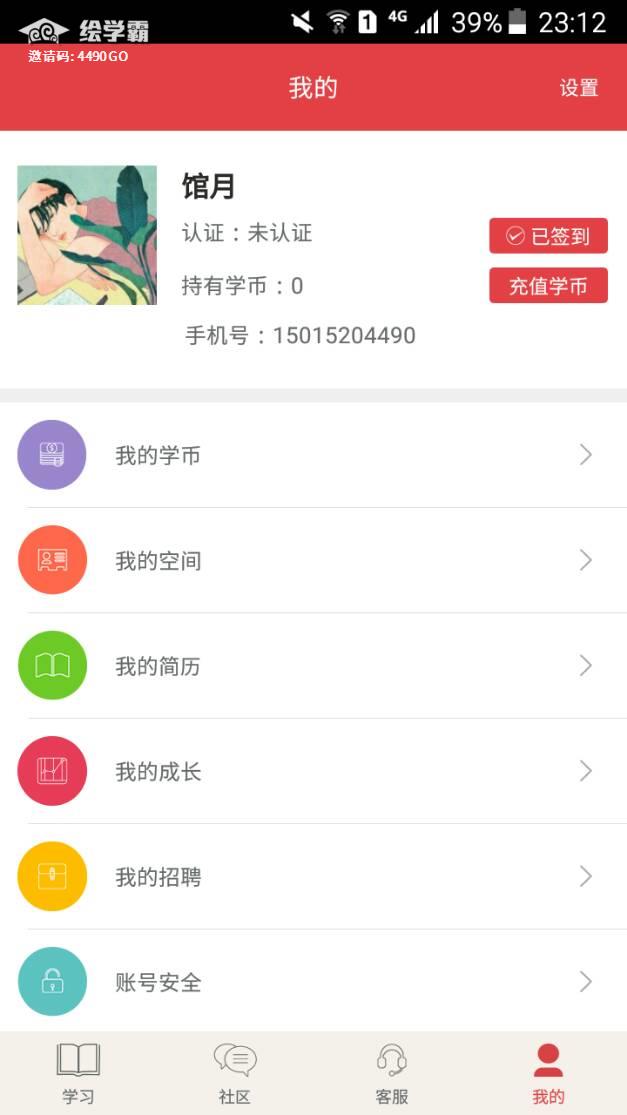This screenshot has height=1115, width=627.
Task: Open the 我的学币 row
Action: click(x=313, y=456)
